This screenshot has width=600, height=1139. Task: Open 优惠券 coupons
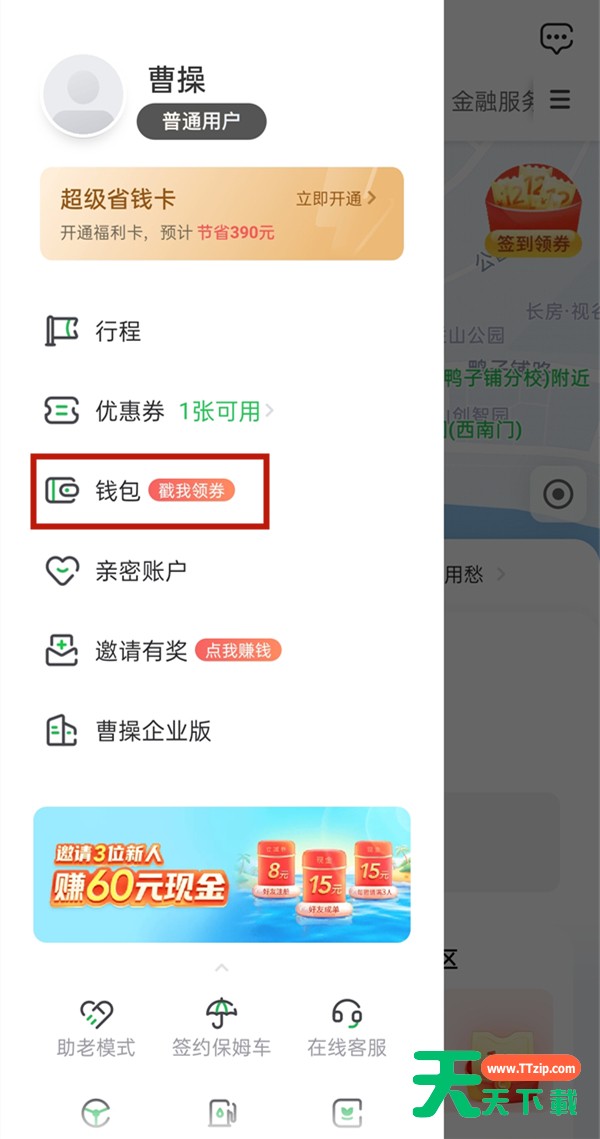(130, 411)
